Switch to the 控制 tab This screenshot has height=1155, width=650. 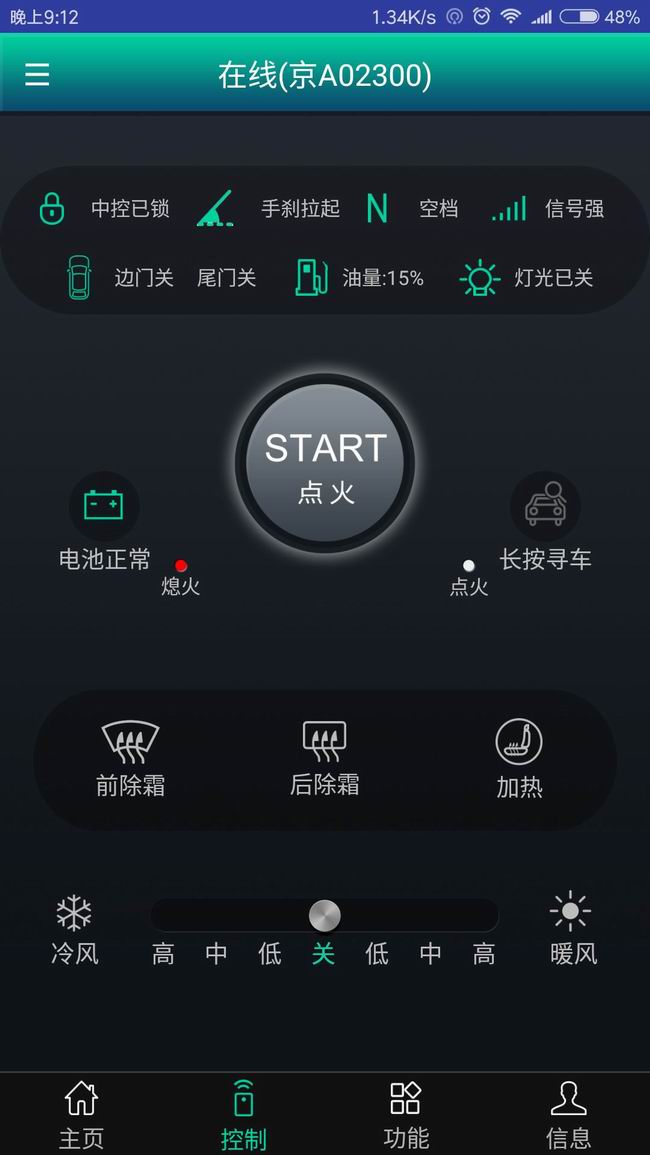tap(243, 1114)
